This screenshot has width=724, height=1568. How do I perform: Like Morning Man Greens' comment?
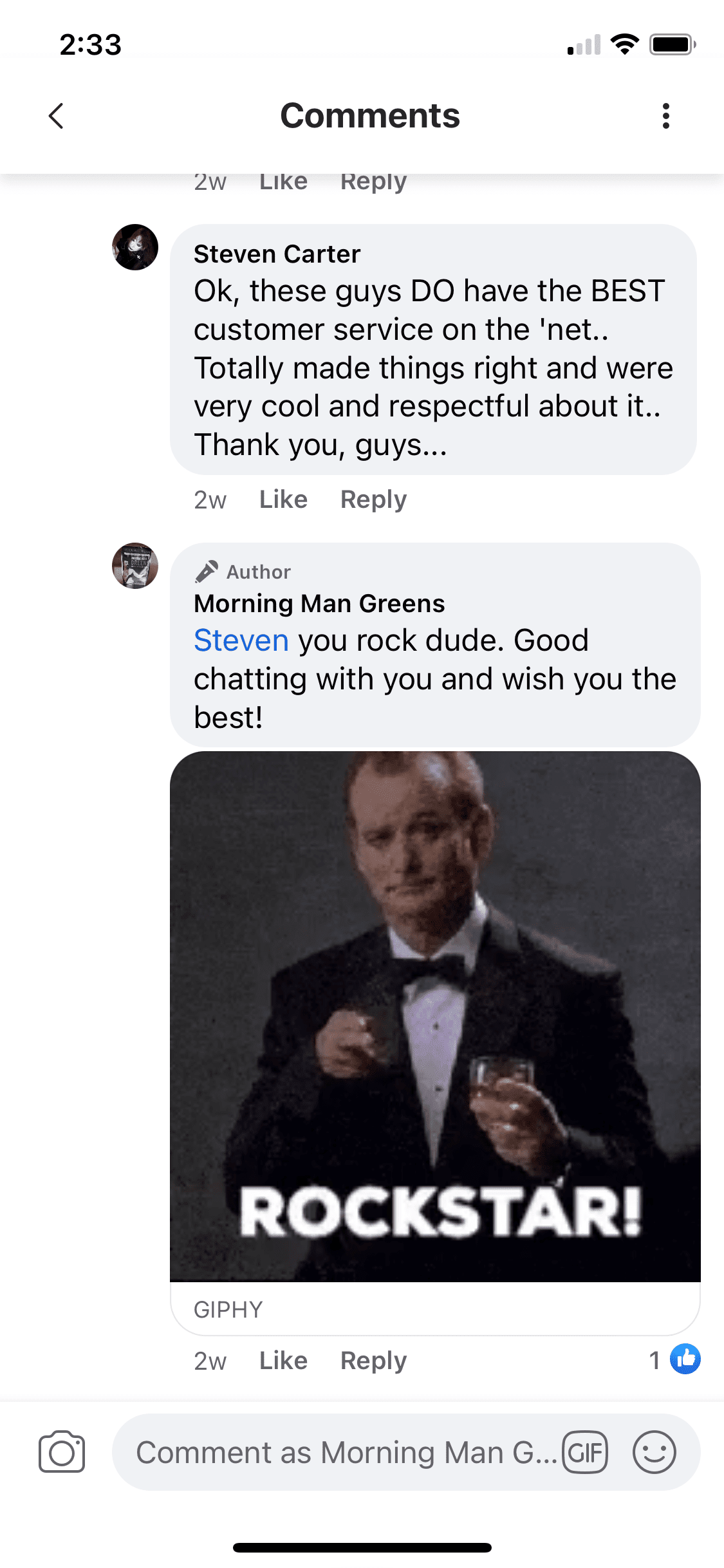pyautogui.click(x=283, y=1361)
